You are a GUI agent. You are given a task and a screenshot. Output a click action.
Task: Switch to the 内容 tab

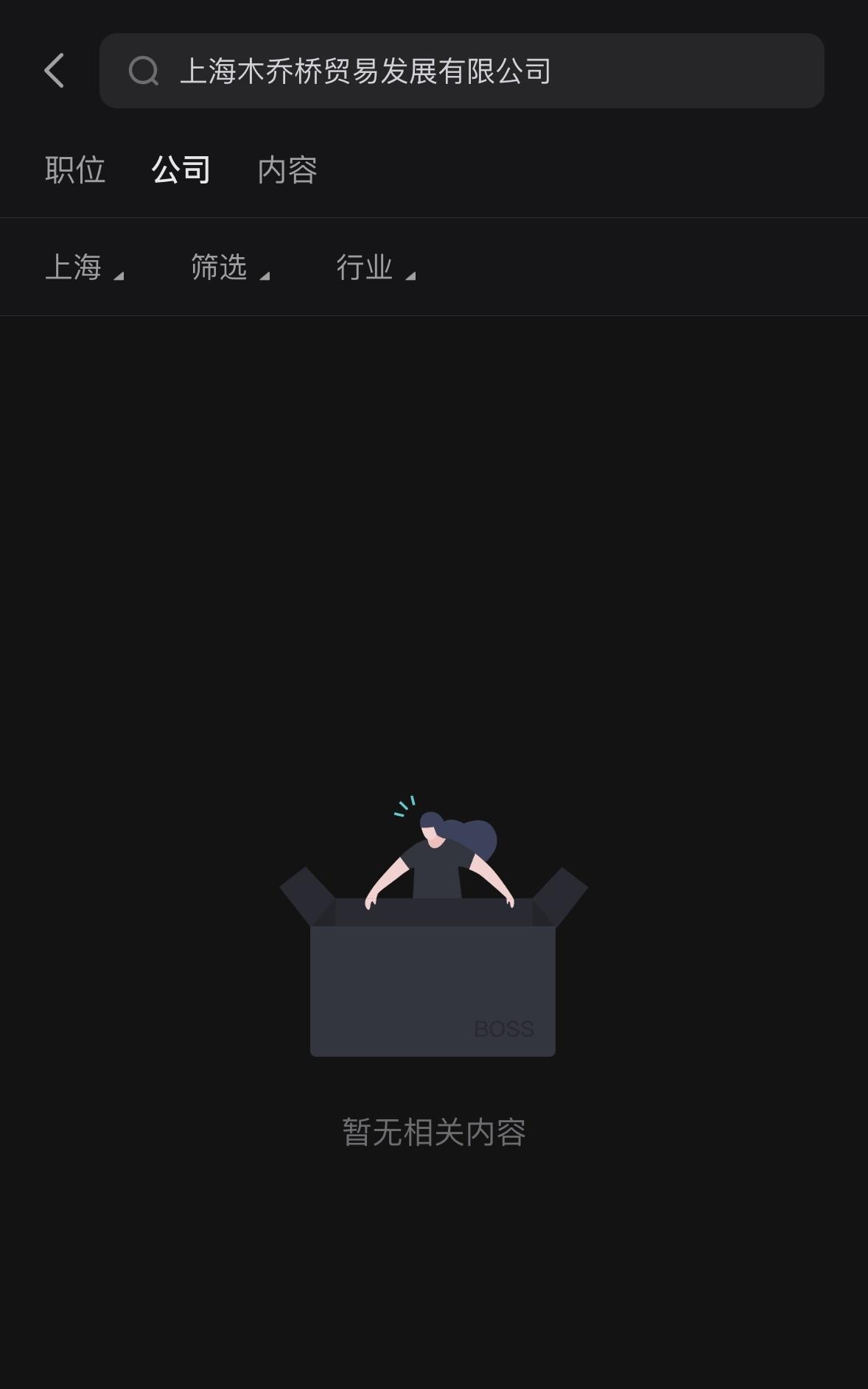[x=287, y=170]
